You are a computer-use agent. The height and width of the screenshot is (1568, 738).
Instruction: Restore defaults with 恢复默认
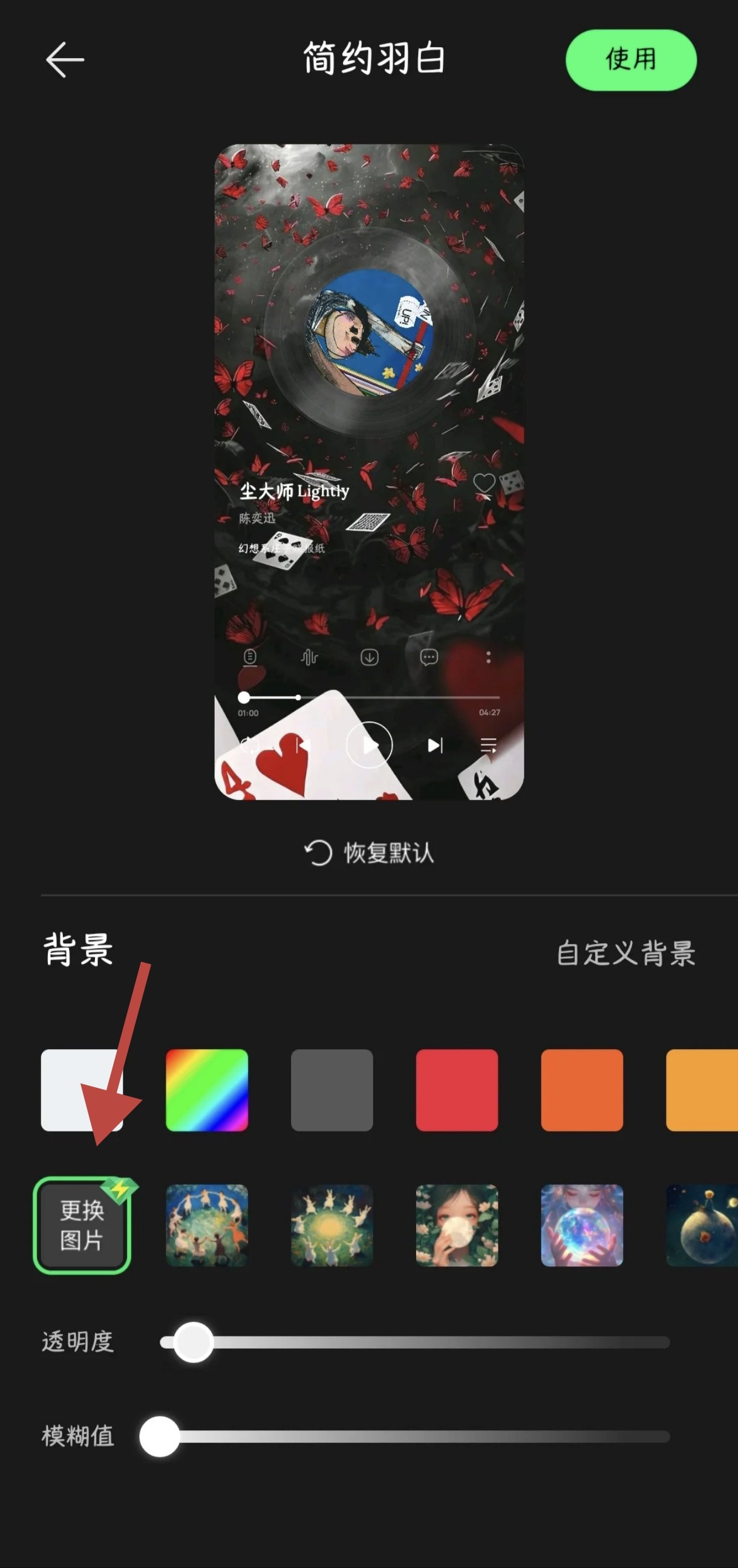click(369, 852)
